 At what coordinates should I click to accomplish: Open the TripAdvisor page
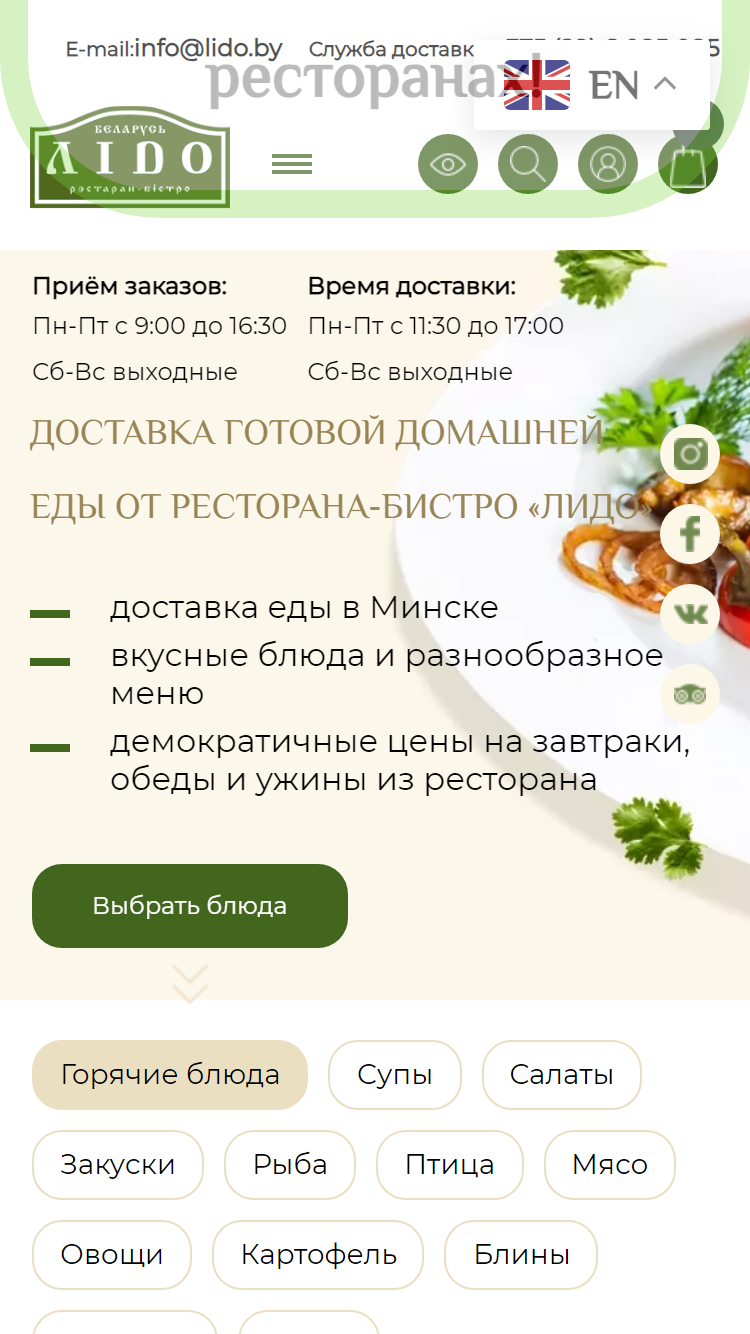pos(690,694)
